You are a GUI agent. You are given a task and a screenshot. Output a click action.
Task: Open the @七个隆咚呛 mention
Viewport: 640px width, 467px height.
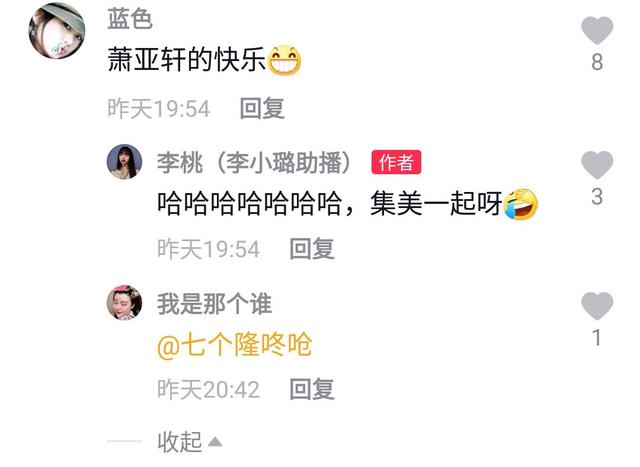(235, 346)
